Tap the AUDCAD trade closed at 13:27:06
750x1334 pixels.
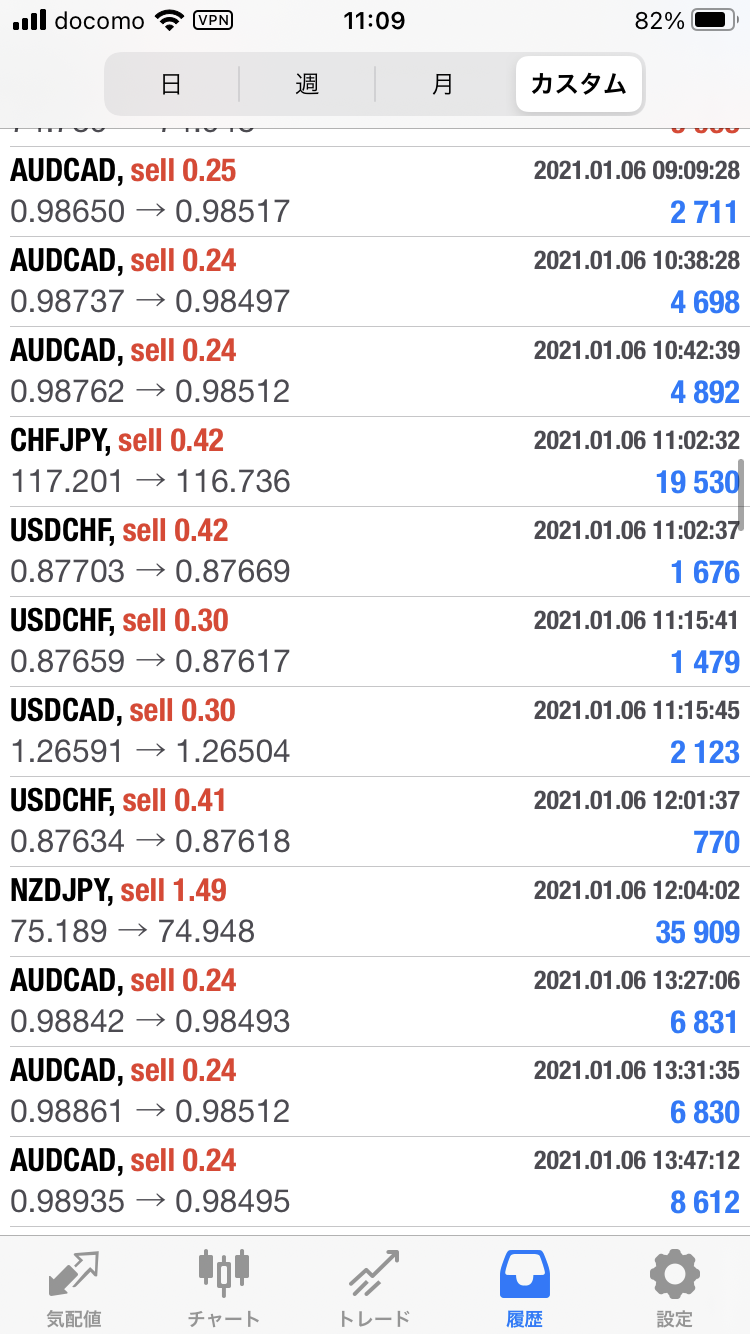(x=375, y=1002)
